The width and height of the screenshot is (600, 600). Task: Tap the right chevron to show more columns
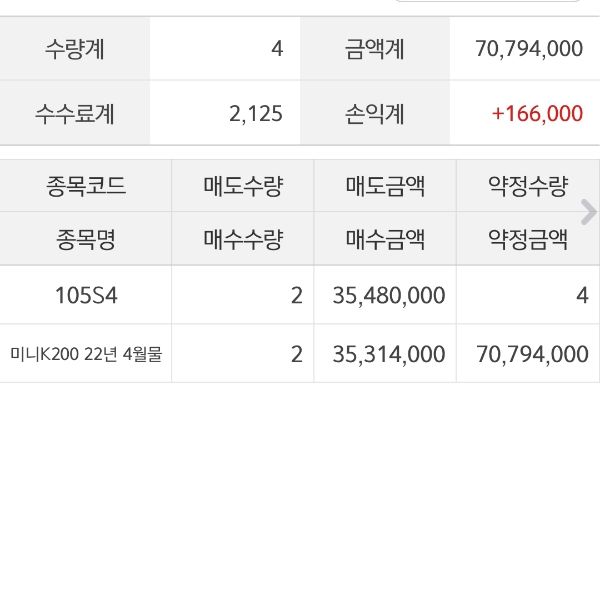coord(588,212)
